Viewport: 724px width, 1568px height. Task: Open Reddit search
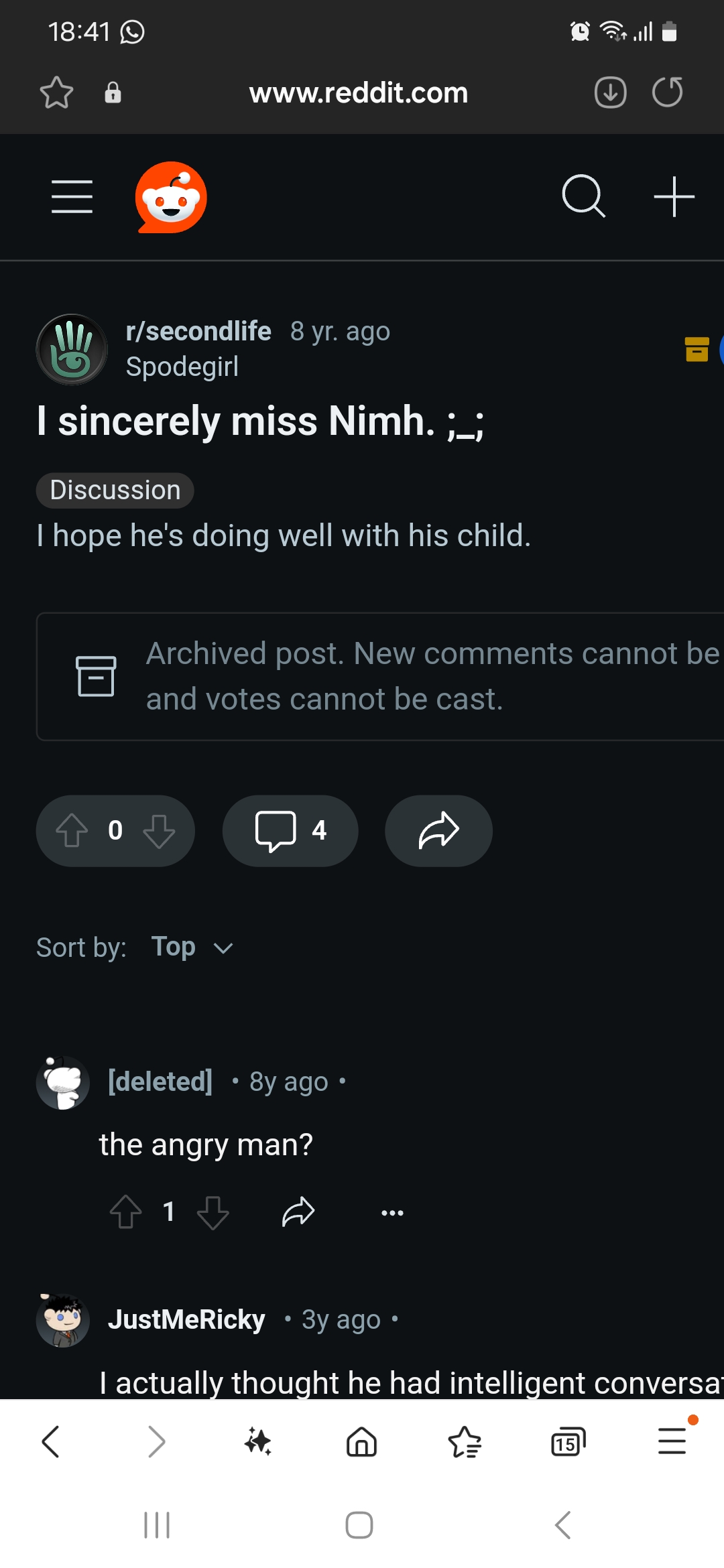point(583,197)
